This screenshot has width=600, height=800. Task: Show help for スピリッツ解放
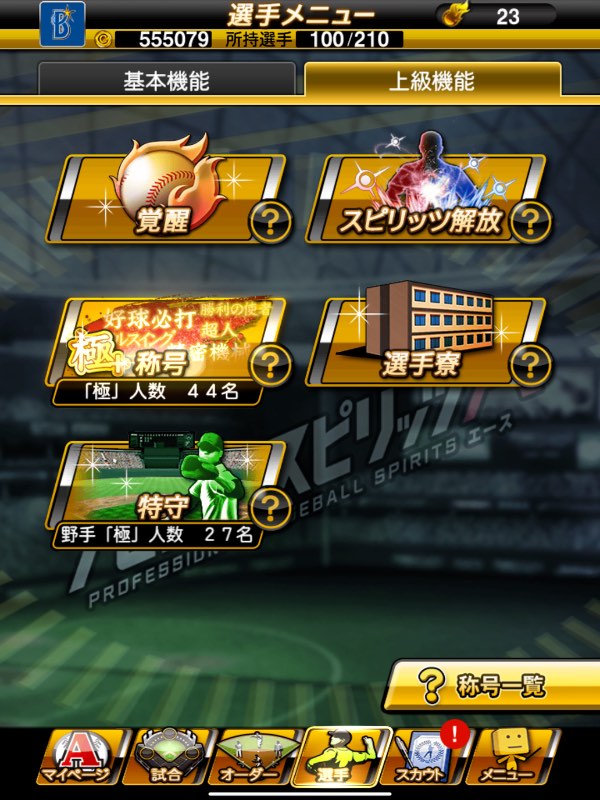tap(531, 222)
